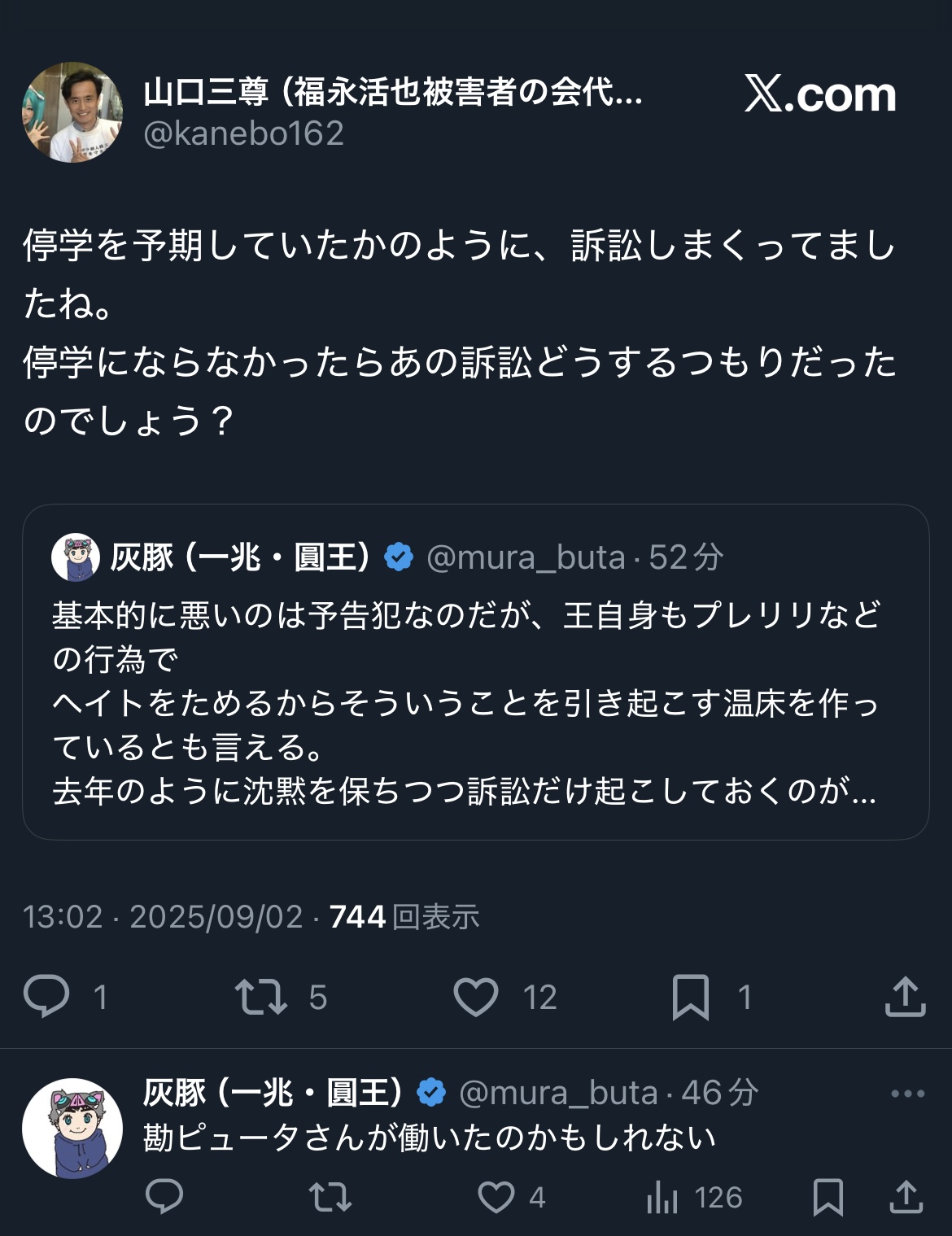Bookmark the main post by 山口三尊
952x1236 pixels.
click(x=691, y=996)
